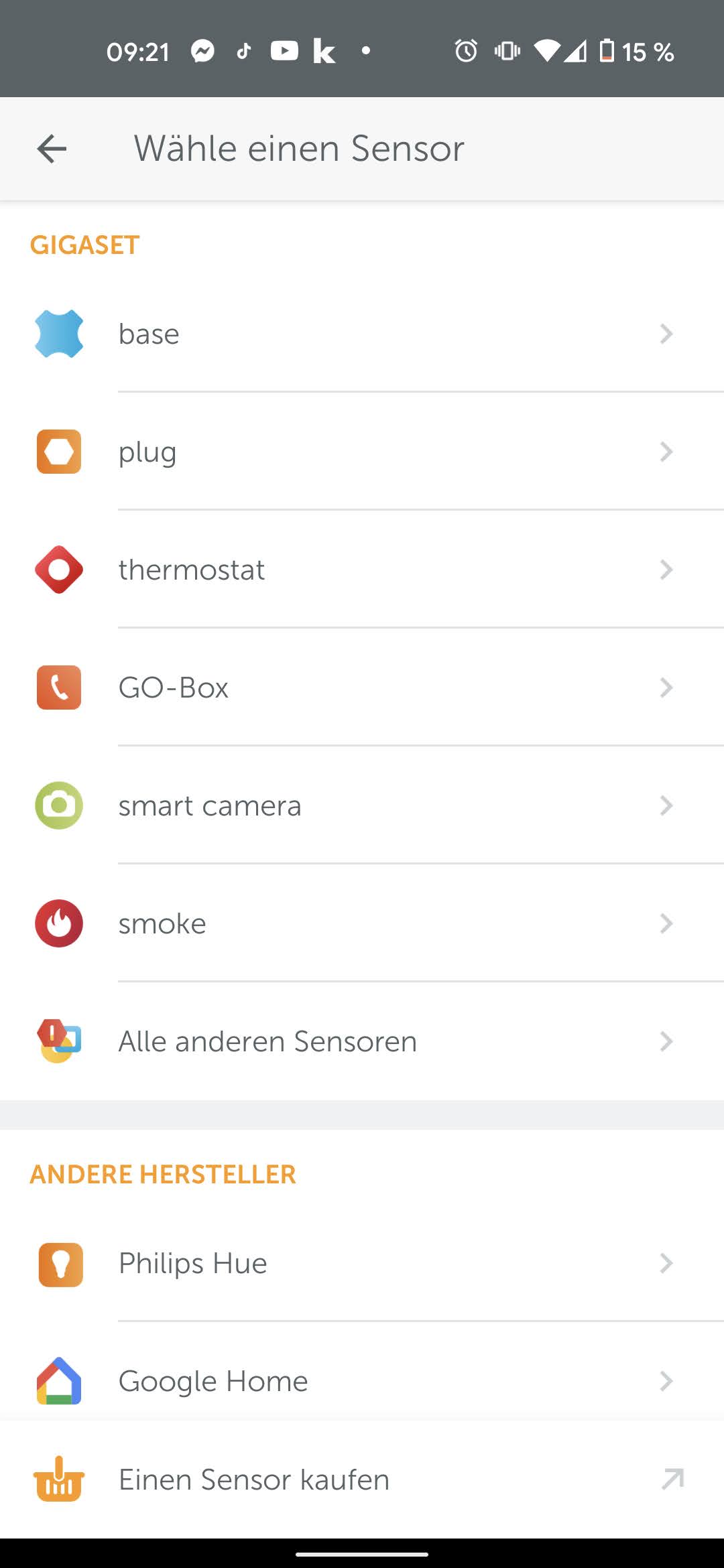The width and height of the screenshot is (724, 1568).
Task: Open the thermostat option
Action: (x=362, y=570)
